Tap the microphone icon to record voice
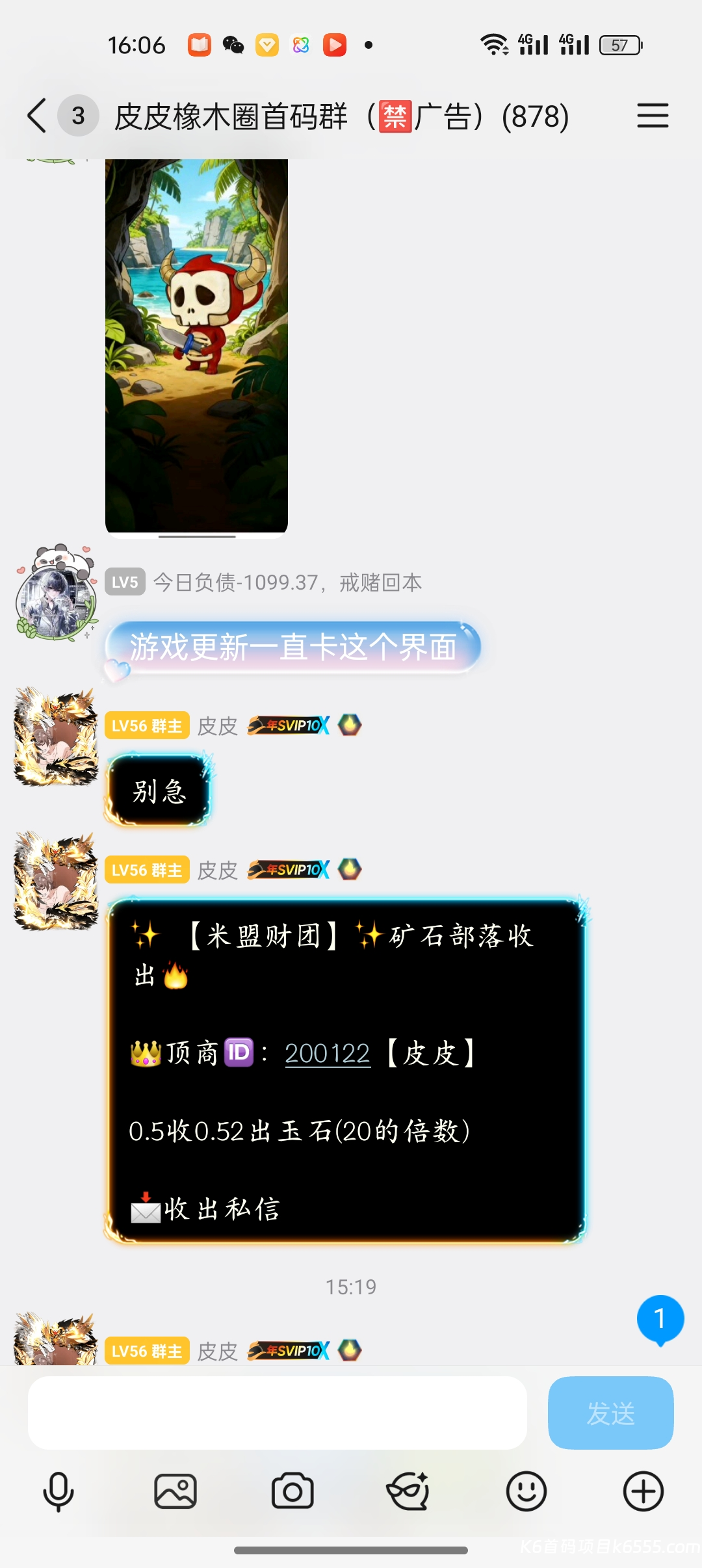The image size is (702, 1568). pos(58,1491)
